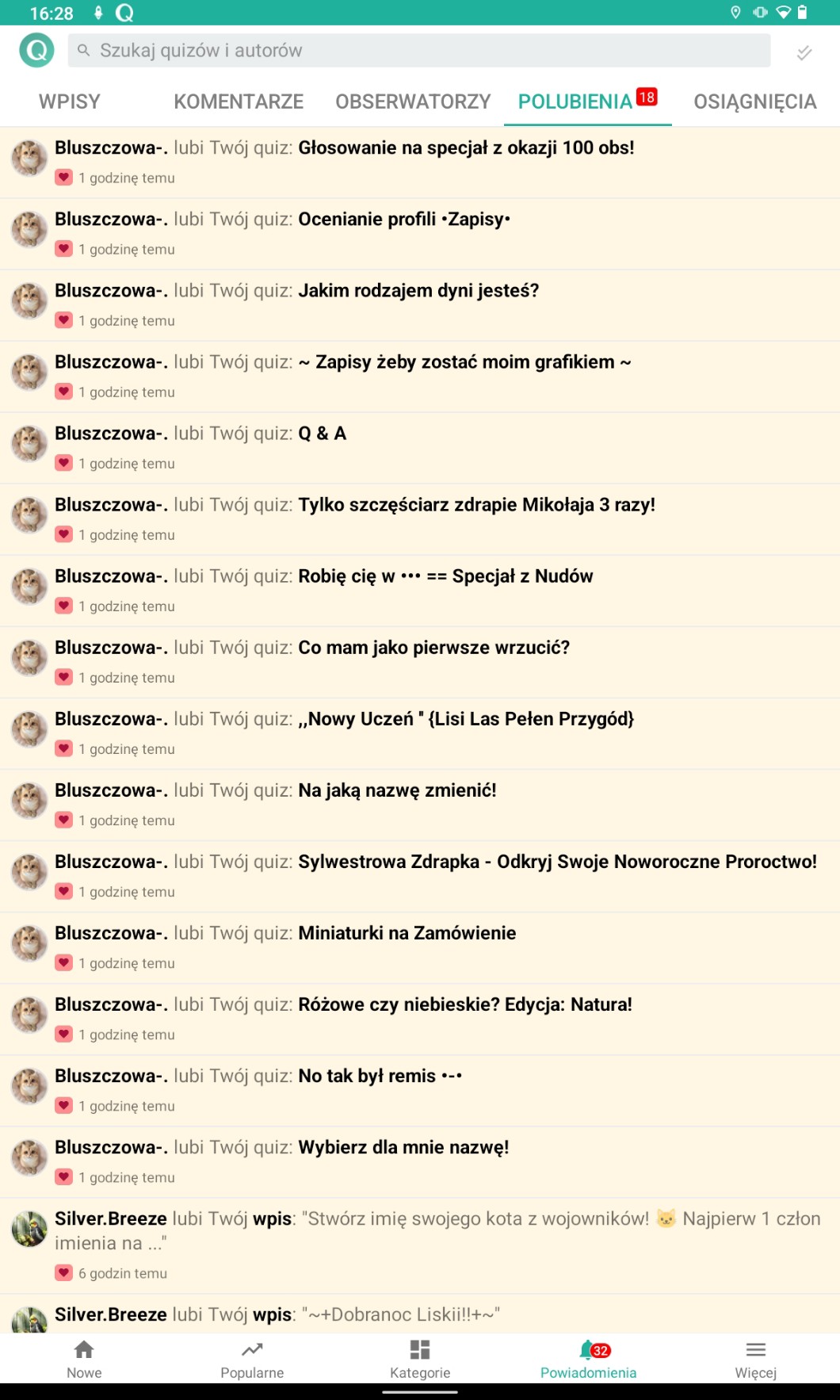The image size is (840, 1400).
Task: Switch to the WPISY tab
Action: pos(70,101)
